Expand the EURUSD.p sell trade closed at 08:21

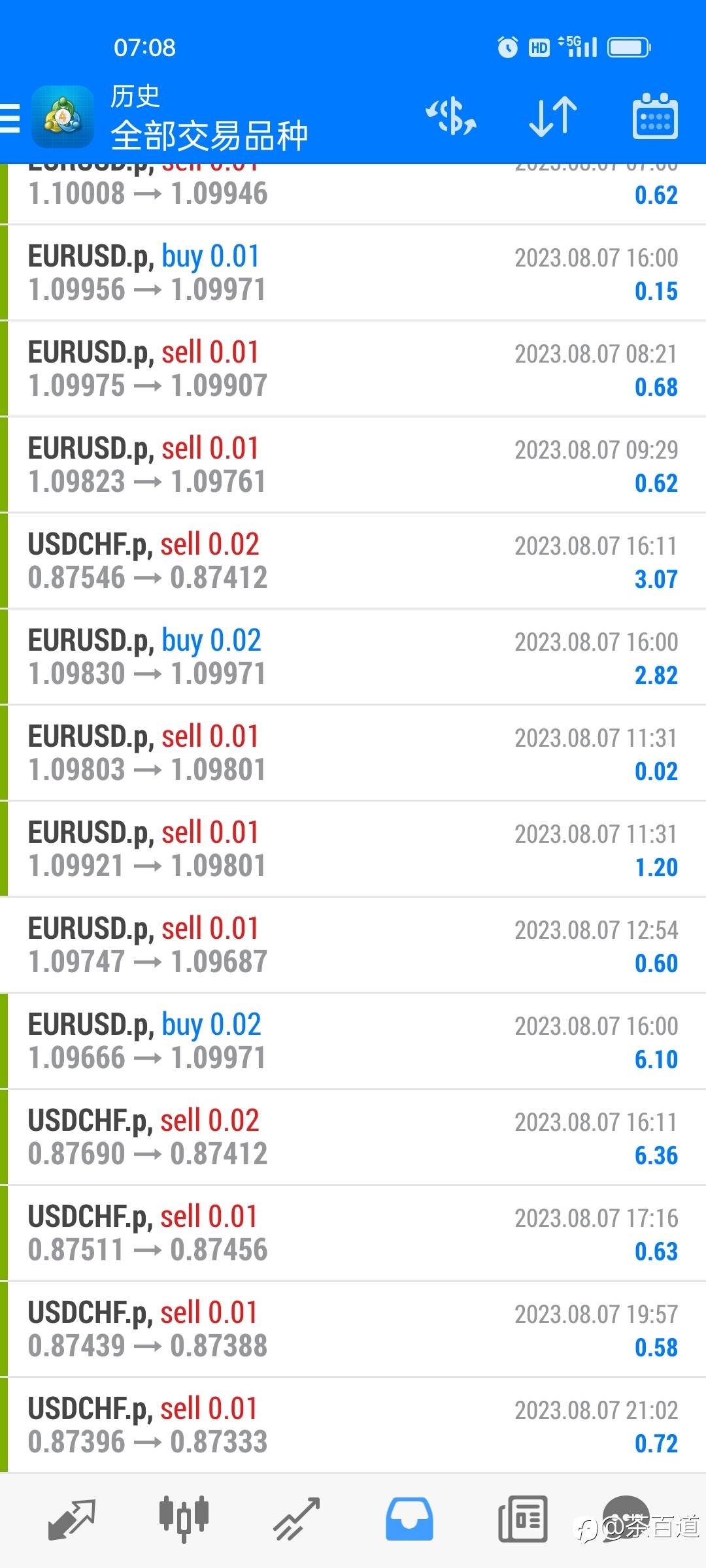(353, 369)
